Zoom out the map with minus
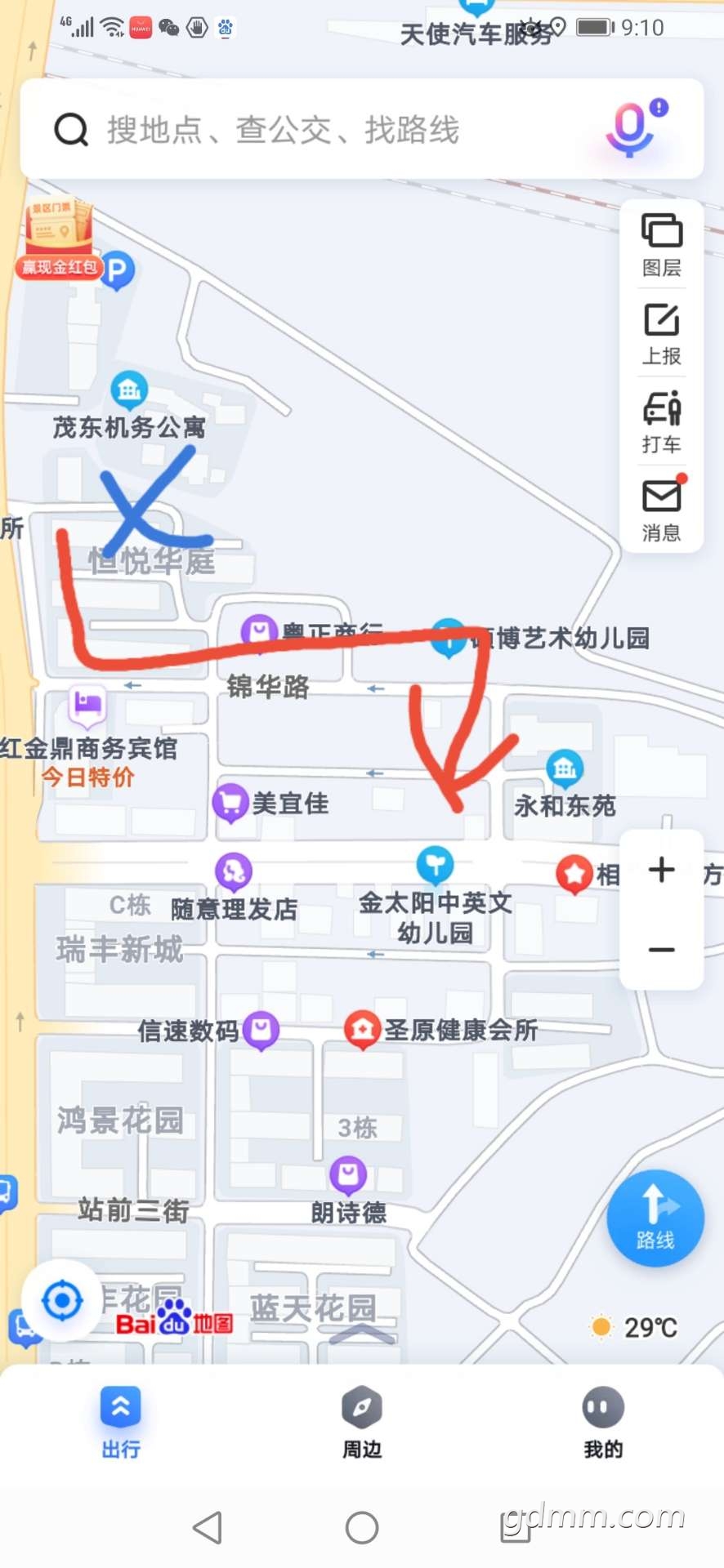Image resolution: width=724 pixels, height=1568 pixels. tap(661, 950)
